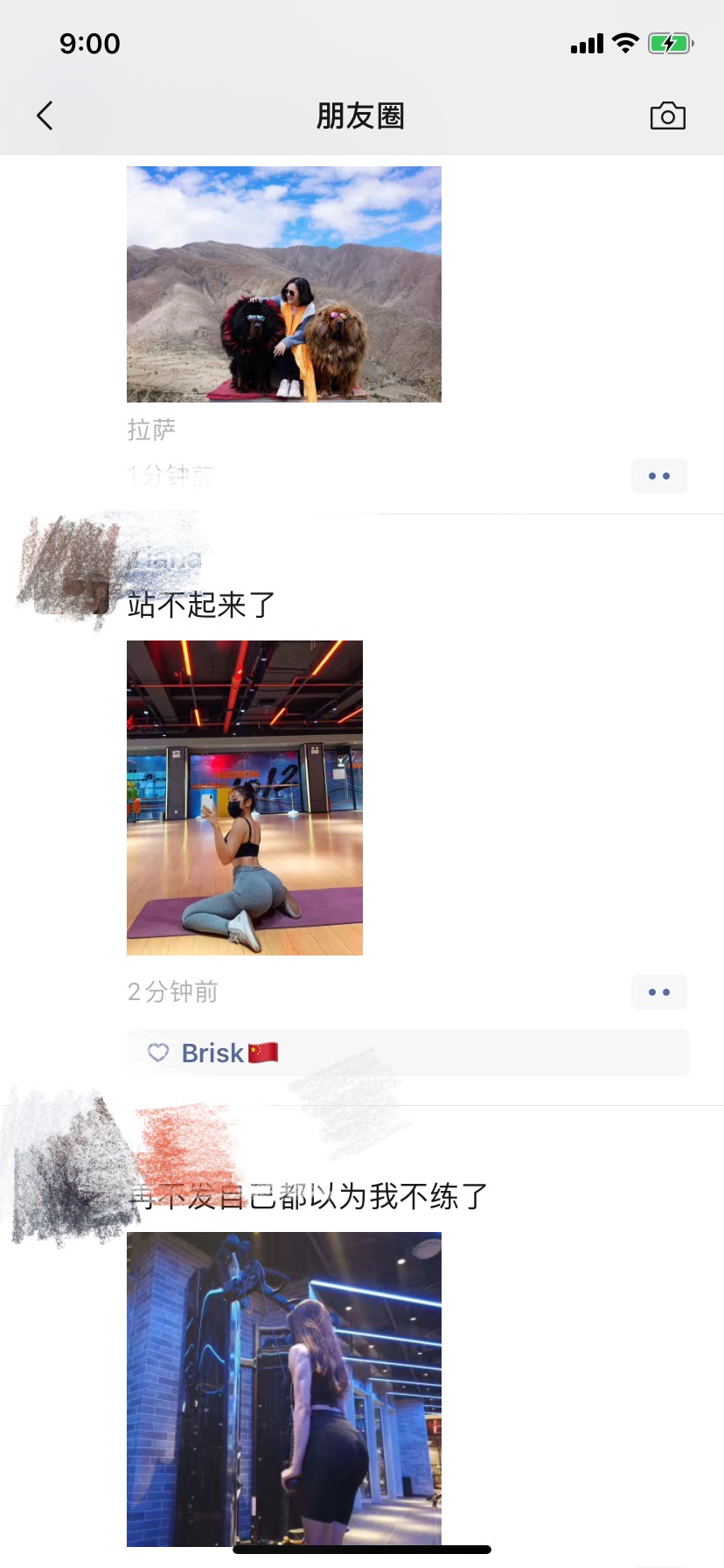Open like/comment menu for the 站不起来了 post
This screenshot has height=1568, width=724.
(659, 992)
